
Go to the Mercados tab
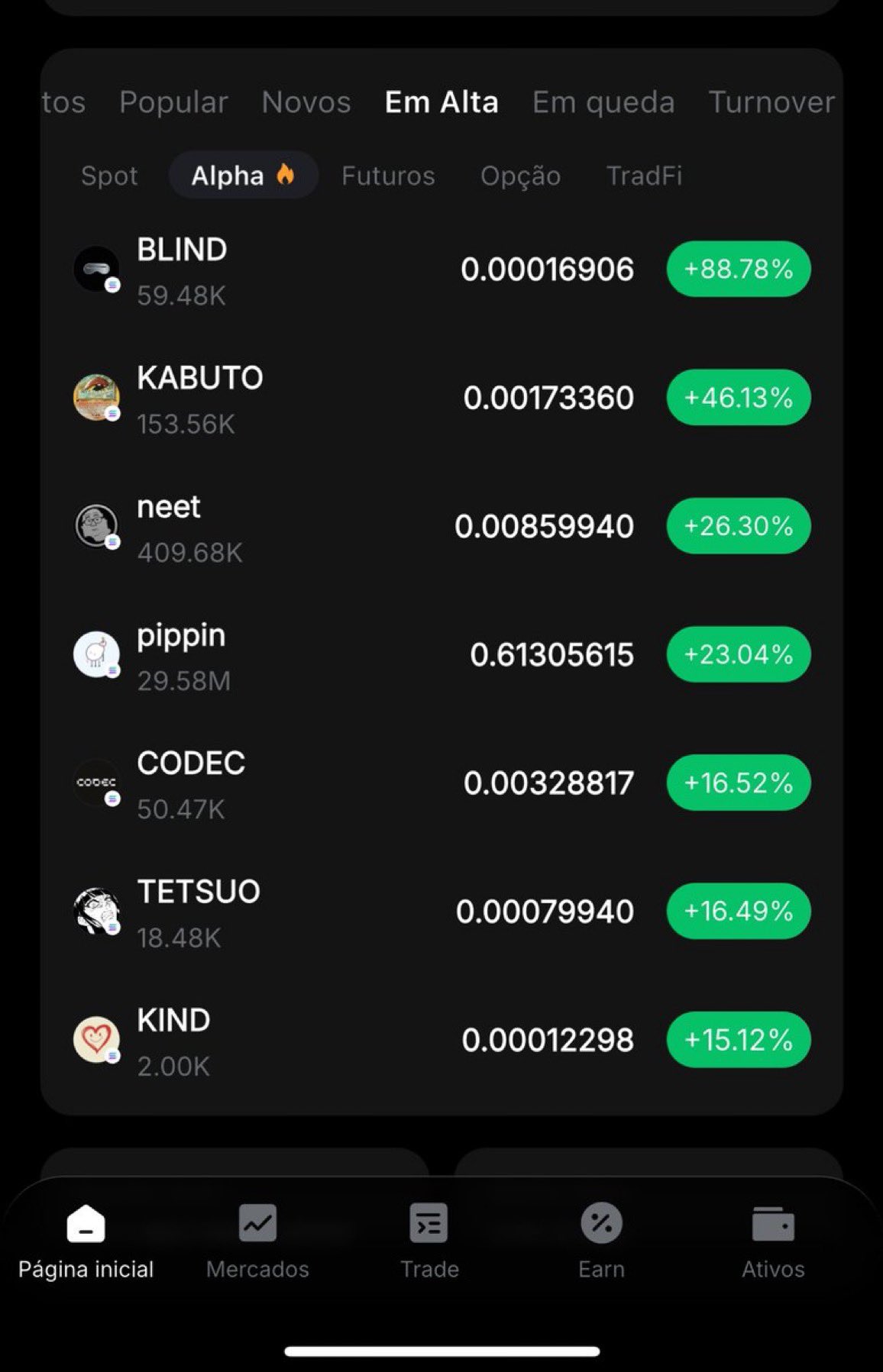(x=257, y=1240)
